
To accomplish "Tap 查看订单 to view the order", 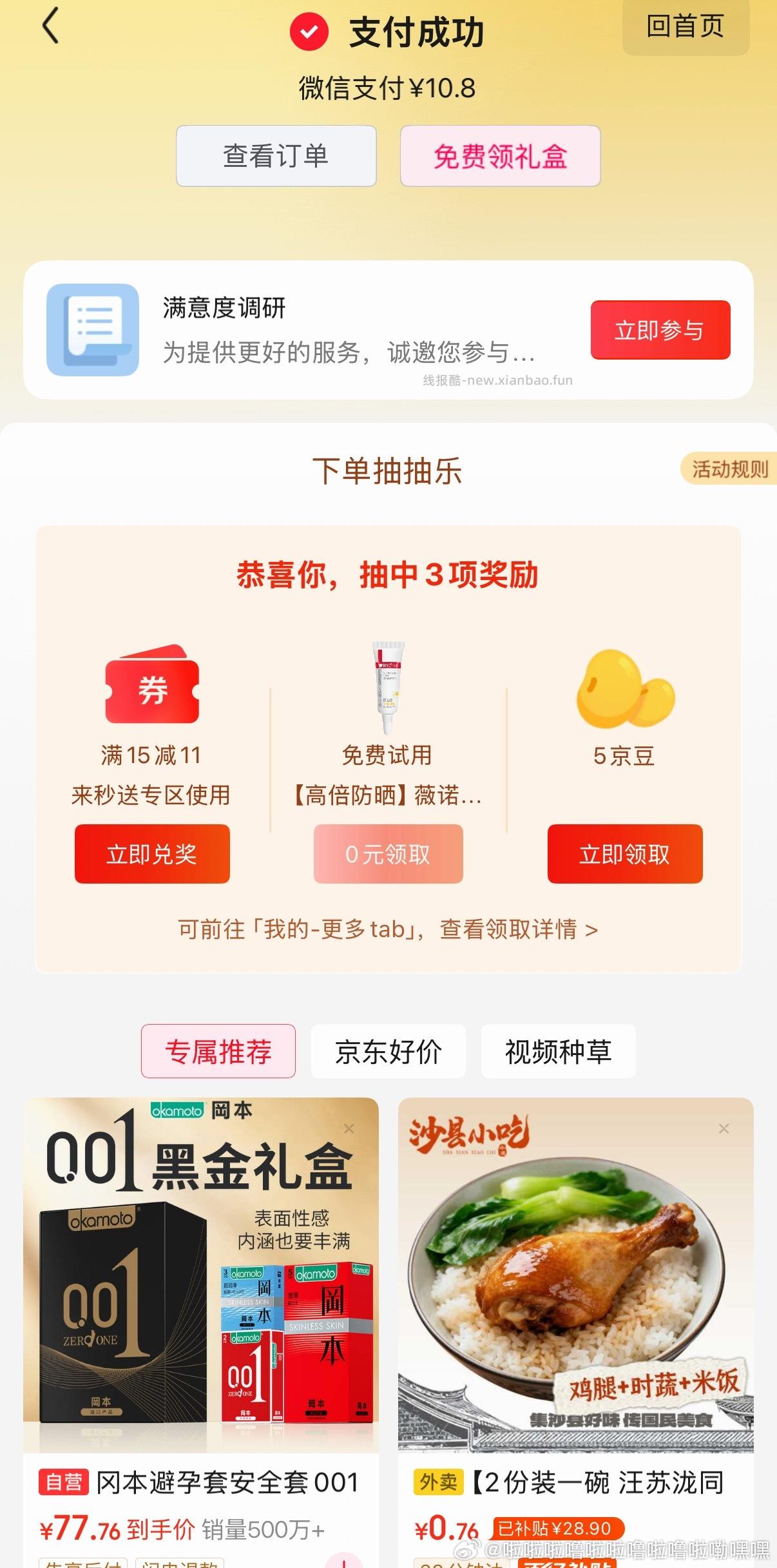I will 276,157.
